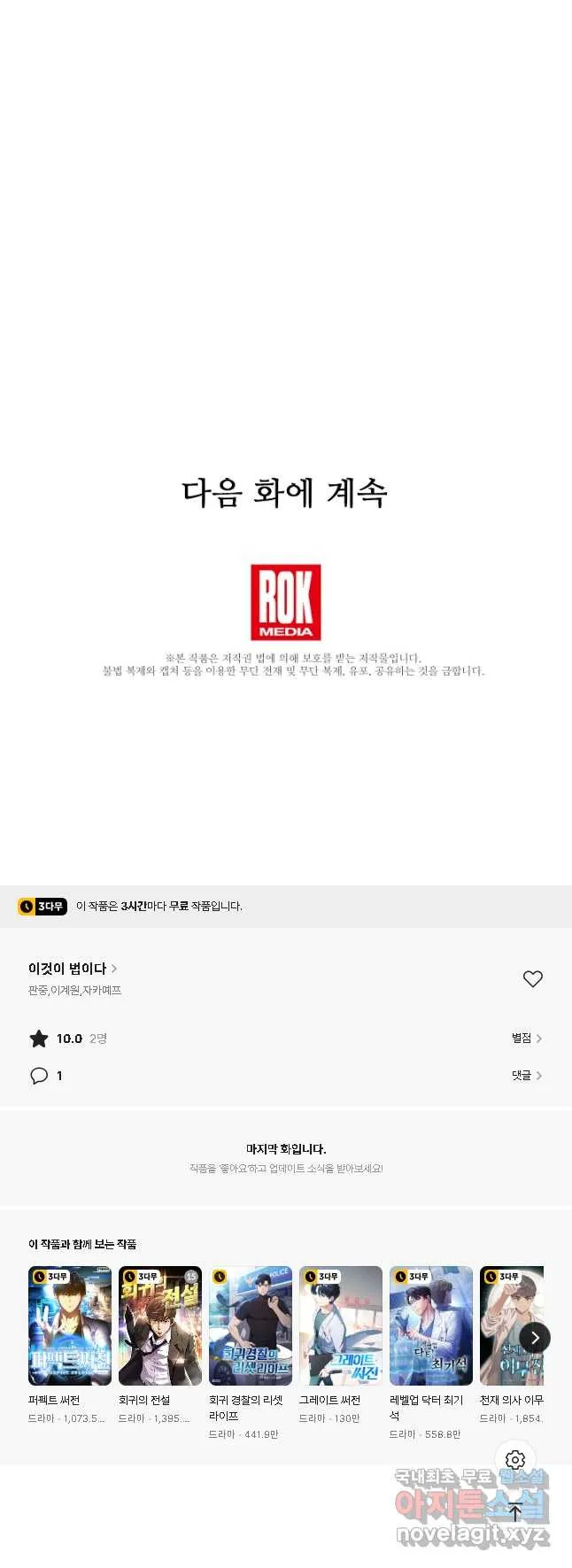Open the 댓글 comments section
Viewport: 572px width, 1568px height.
(526, 1075)
